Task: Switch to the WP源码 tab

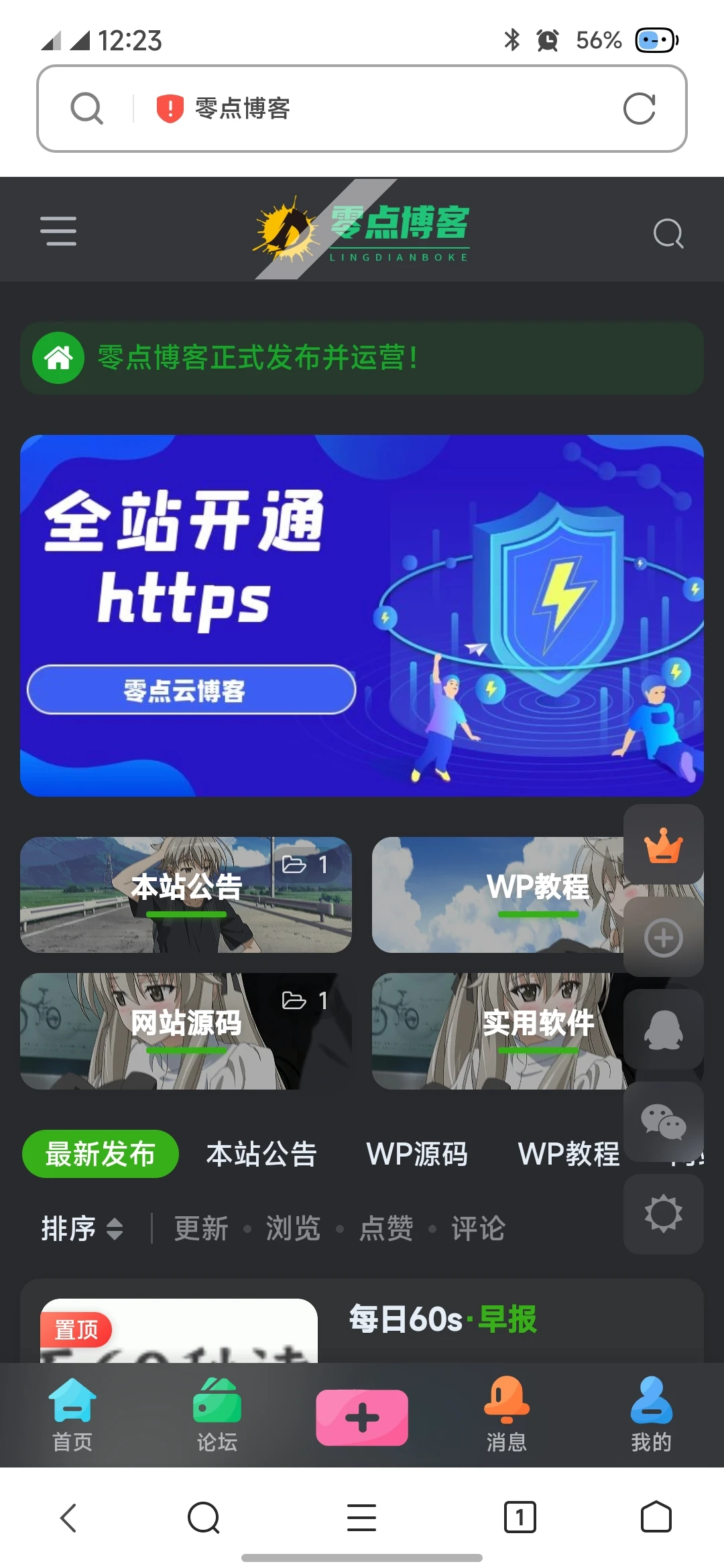Action: pyautogui.click(x=417, y=1154)
